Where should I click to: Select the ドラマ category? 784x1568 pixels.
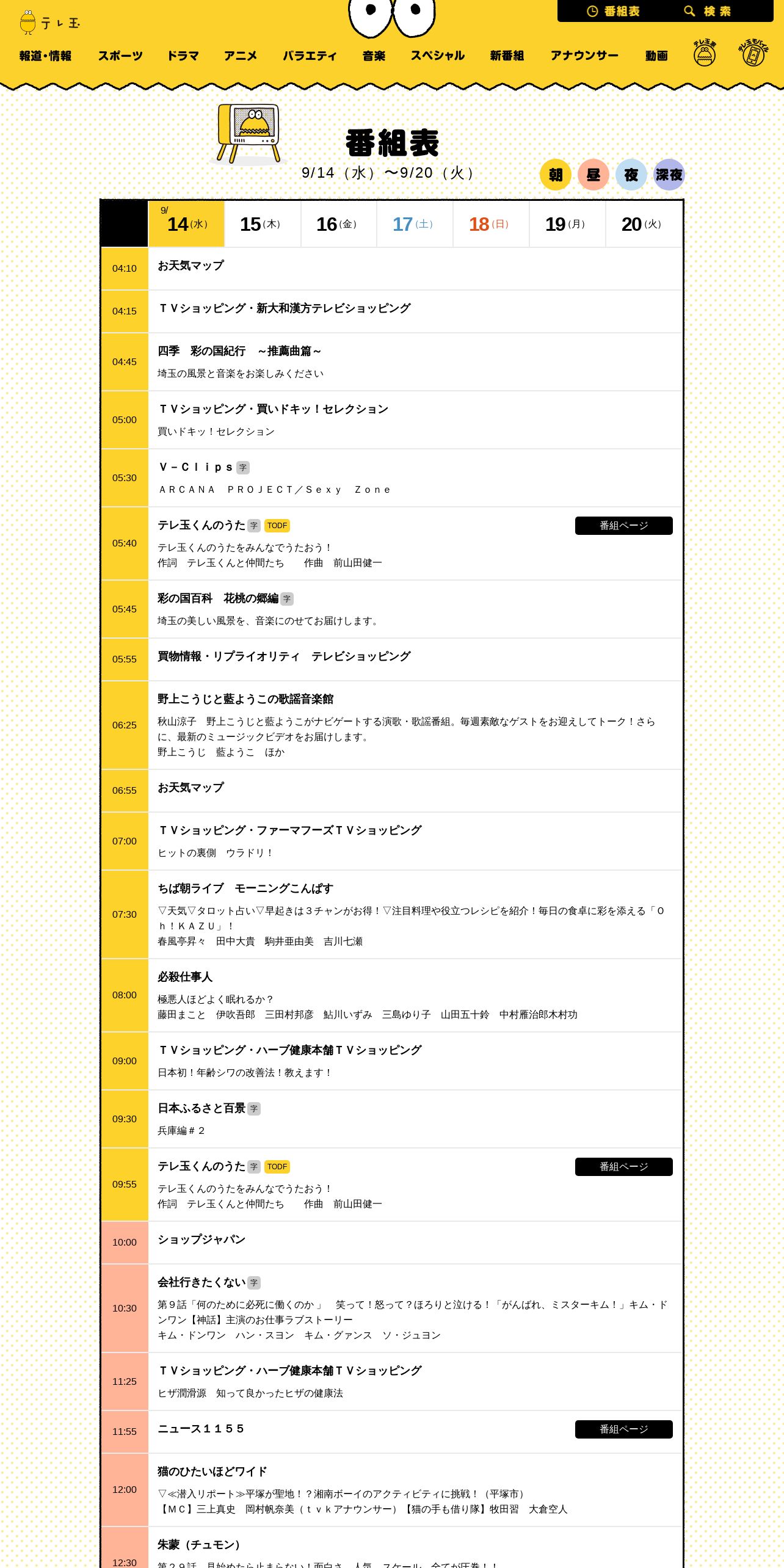coord(183,56)
